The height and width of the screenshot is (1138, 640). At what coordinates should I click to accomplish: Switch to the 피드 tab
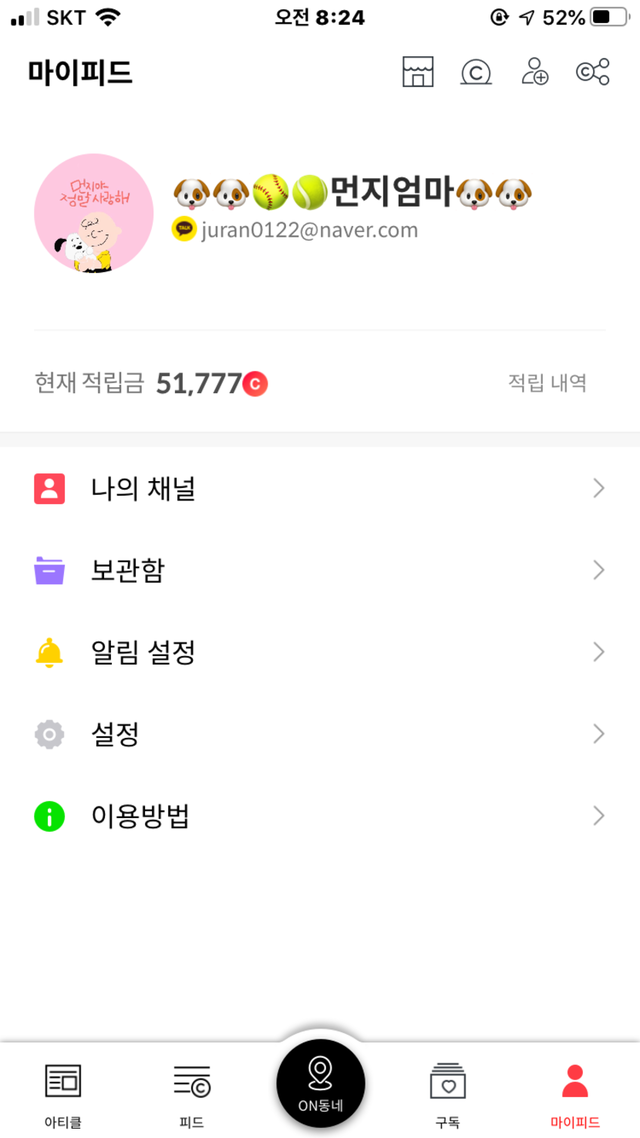coord(191,1092)
